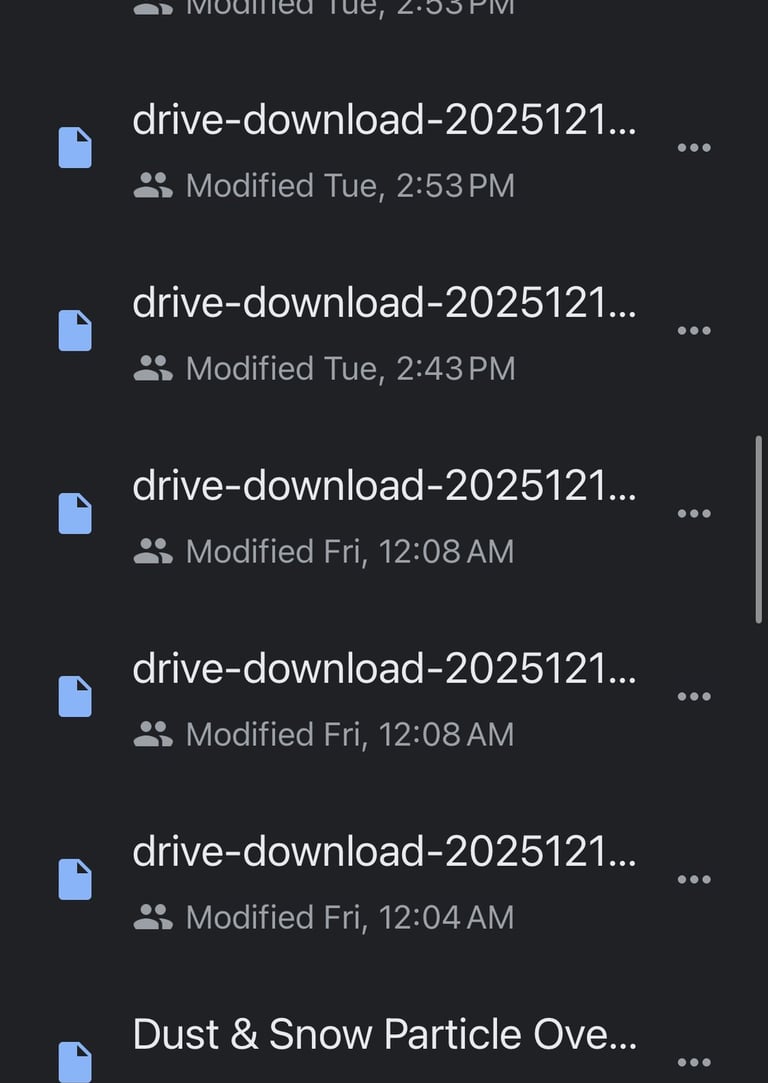Viewport: 768px width, 1083px height.
Task: Open more options for file modified Tue 2:43 PM
Action: pyautogui.click(x=693, y=331)
